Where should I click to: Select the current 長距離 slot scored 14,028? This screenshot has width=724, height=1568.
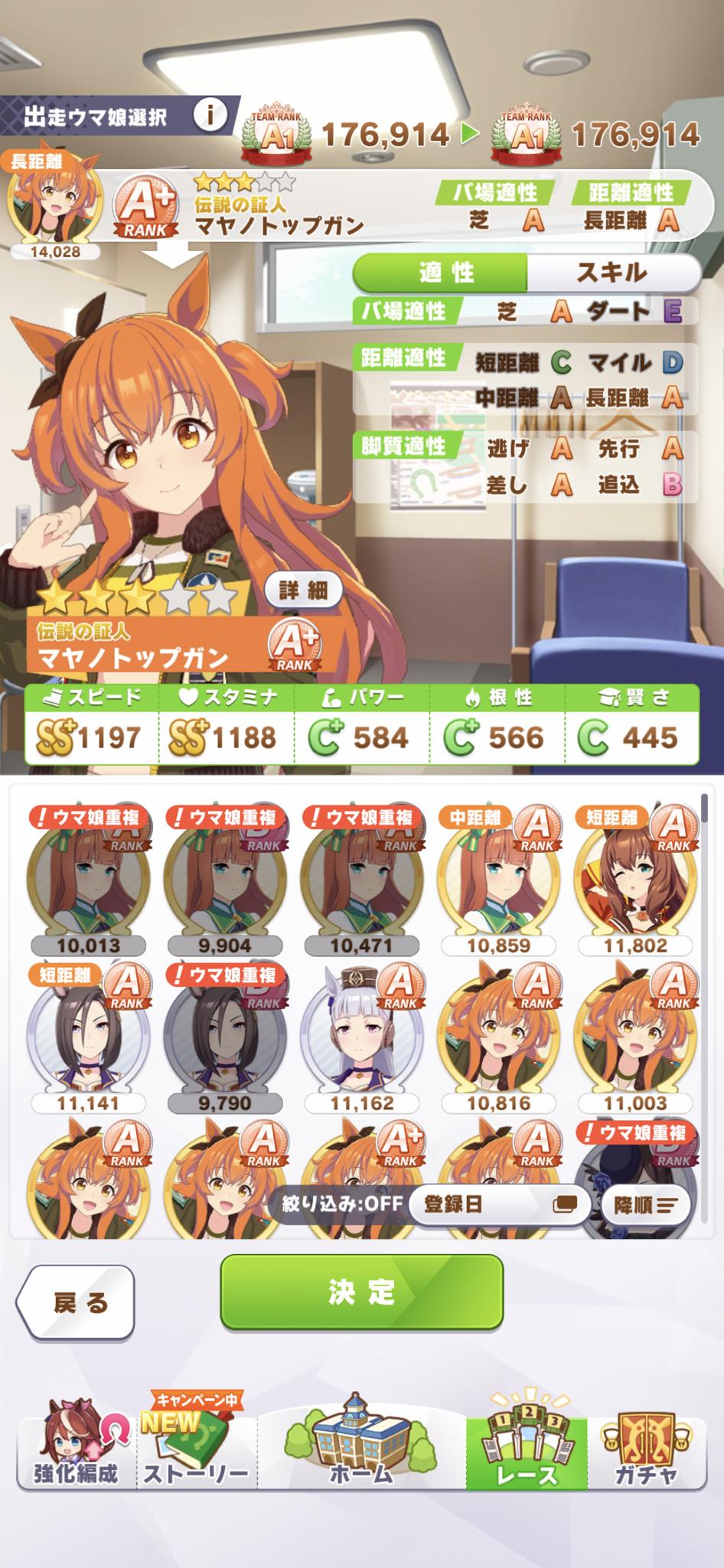point(54,203)
